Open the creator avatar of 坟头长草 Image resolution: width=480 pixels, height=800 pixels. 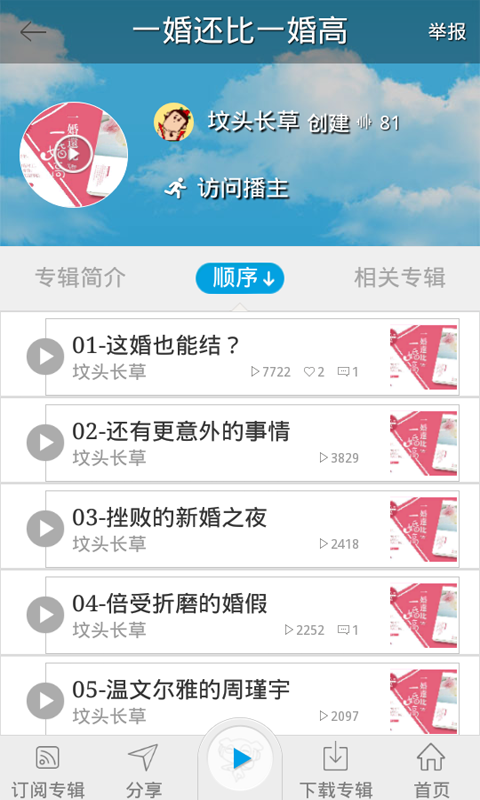(173, 122)
